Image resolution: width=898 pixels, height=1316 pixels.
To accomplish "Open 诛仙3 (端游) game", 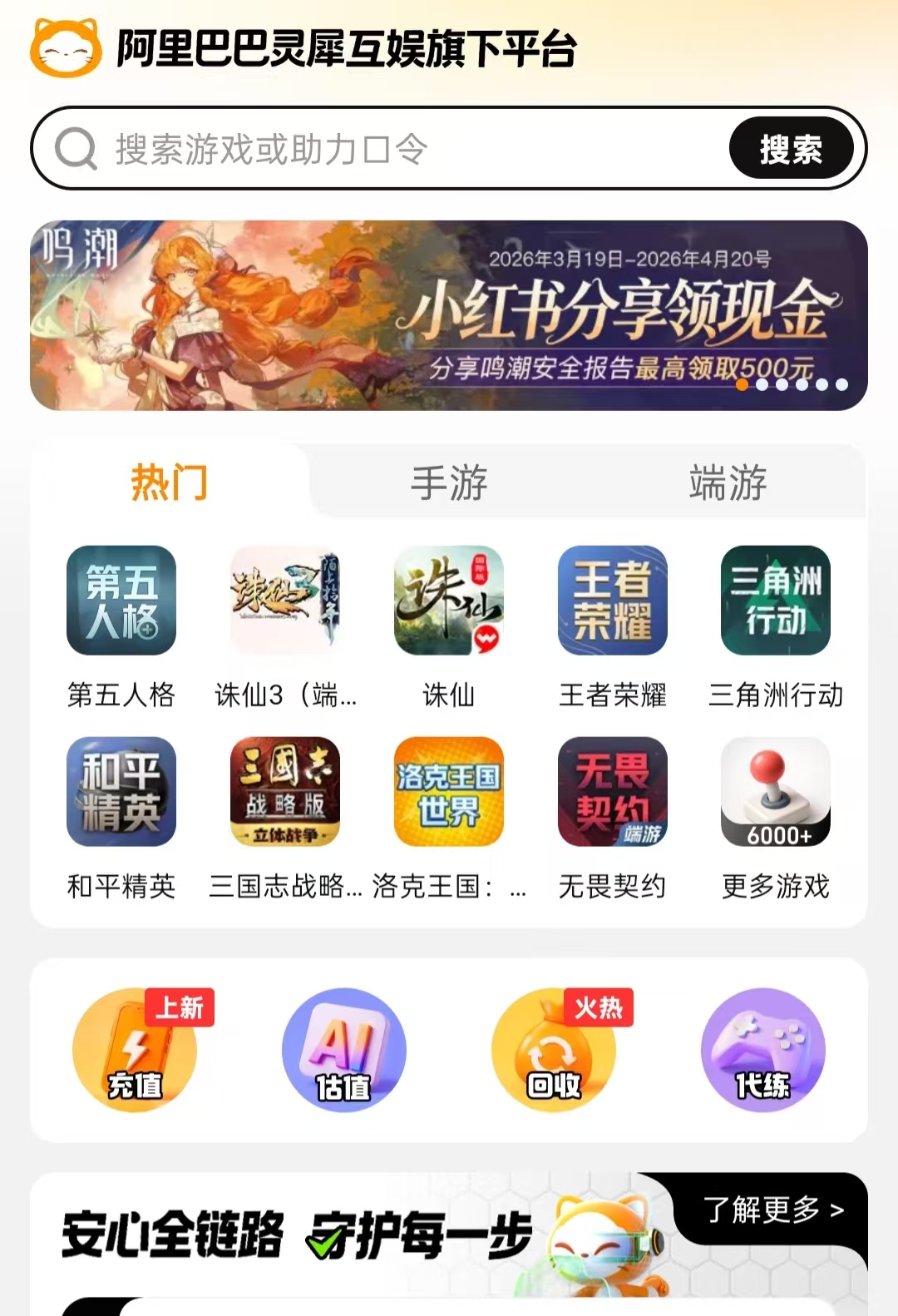I will click(285, 601).
